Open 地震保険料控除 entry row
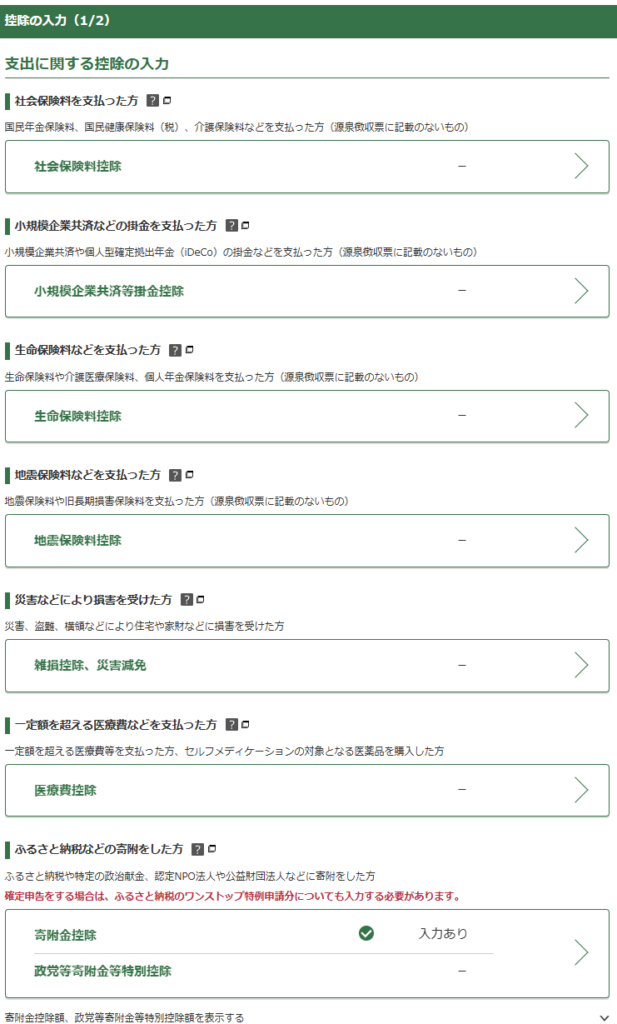Image resolution: width=617 pixels, height=1024 pixels. [x=307, y=541]
